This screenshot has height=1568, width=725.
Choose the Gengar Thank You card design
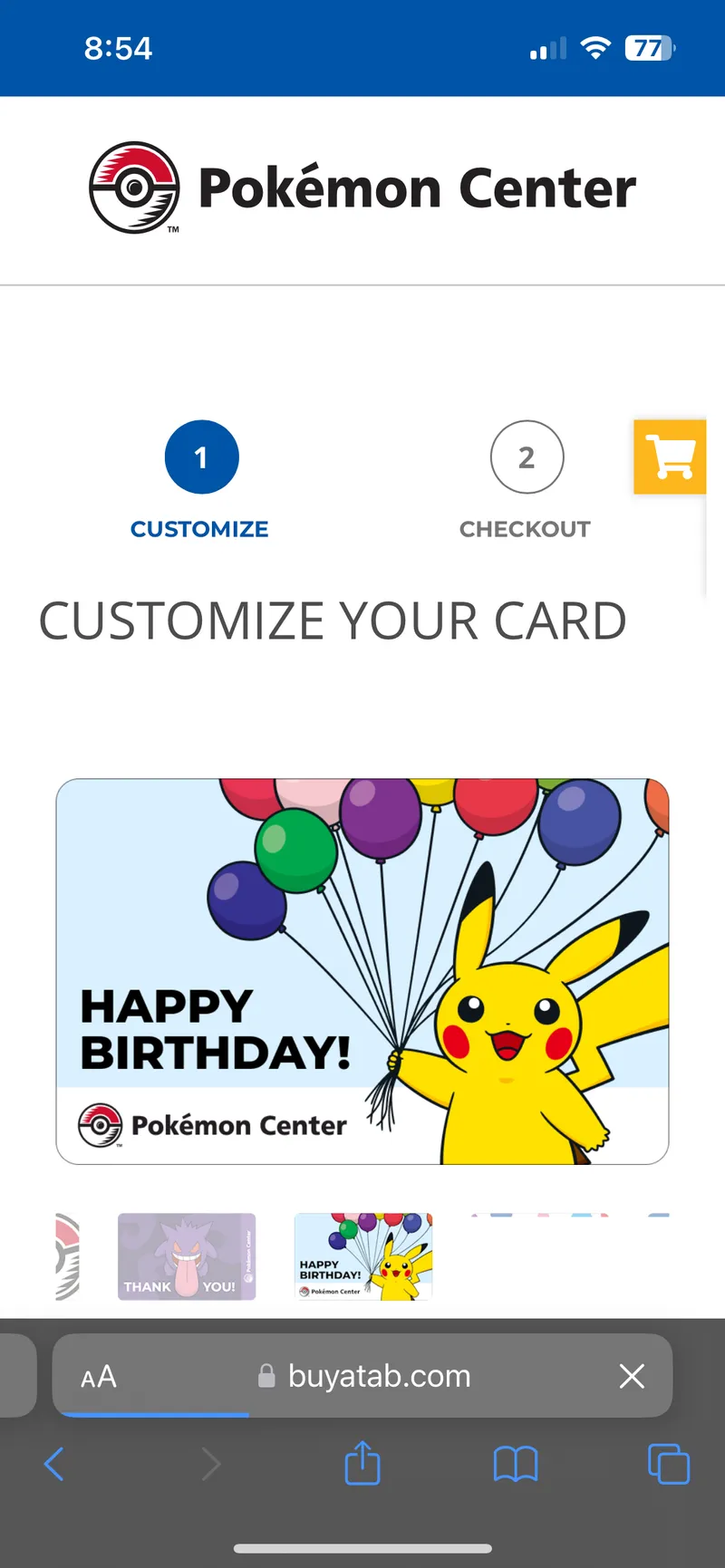coord(187,1256)
